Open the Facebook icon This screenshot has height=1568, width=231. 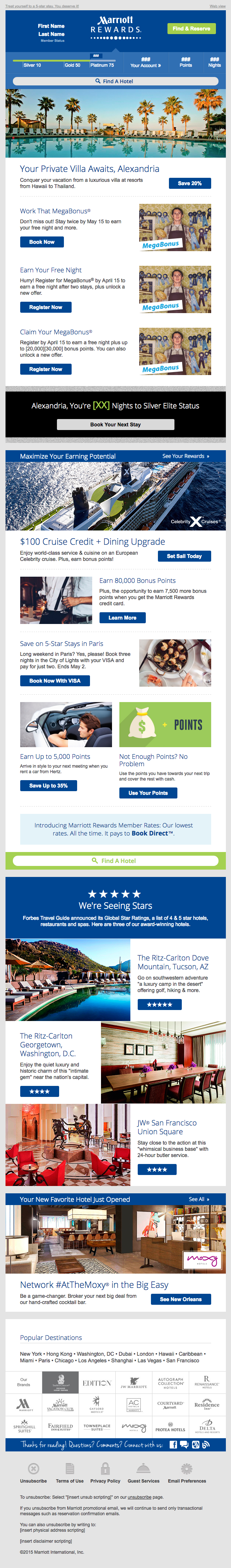(174, 1444)
